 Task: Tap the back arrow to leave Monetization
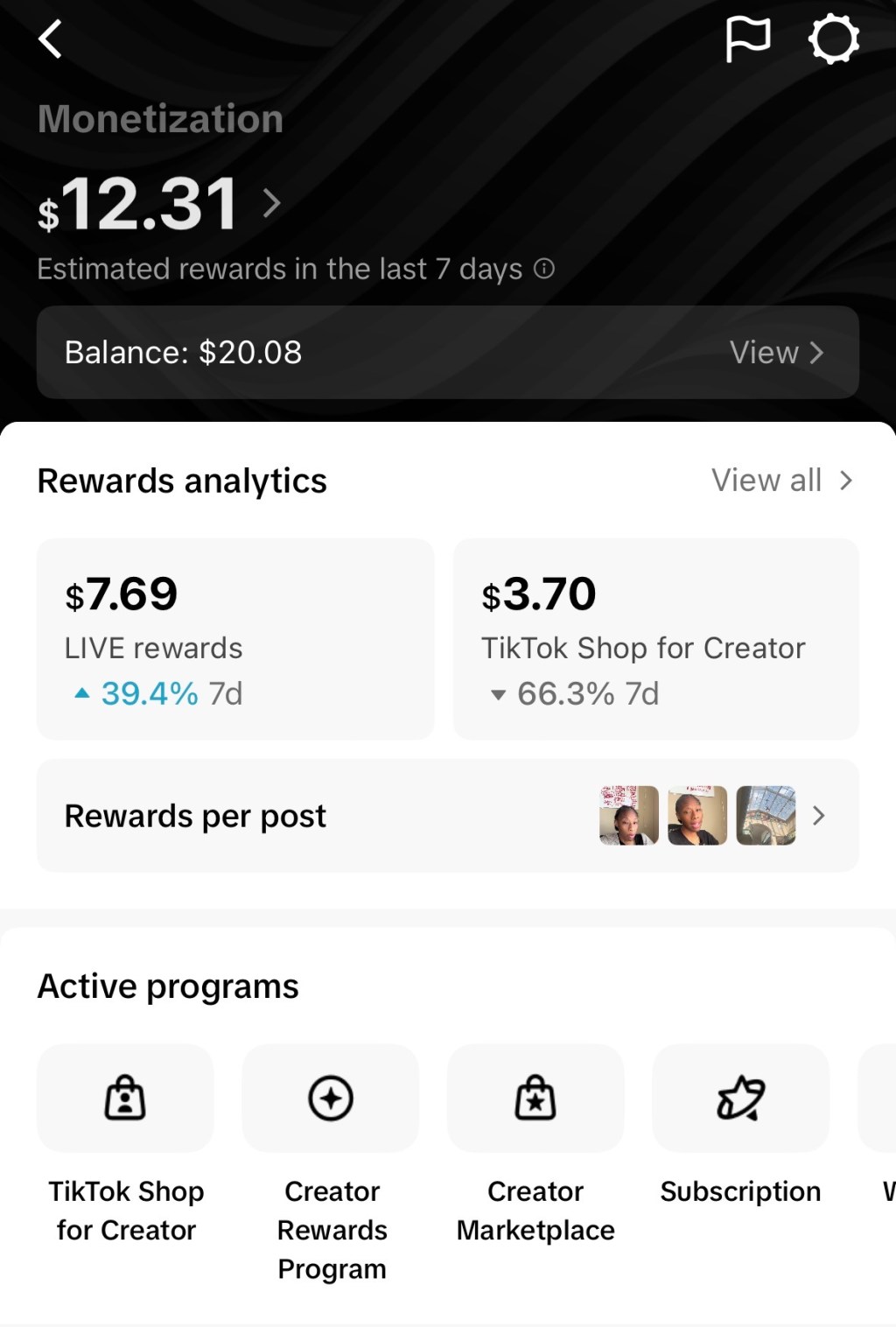[x=50, y=39]
